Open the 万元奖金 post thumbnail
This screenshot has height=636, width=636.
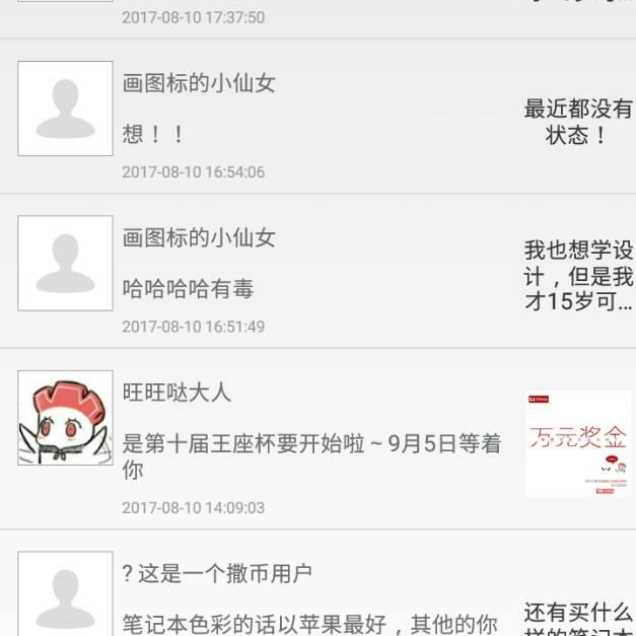point(578,442)
